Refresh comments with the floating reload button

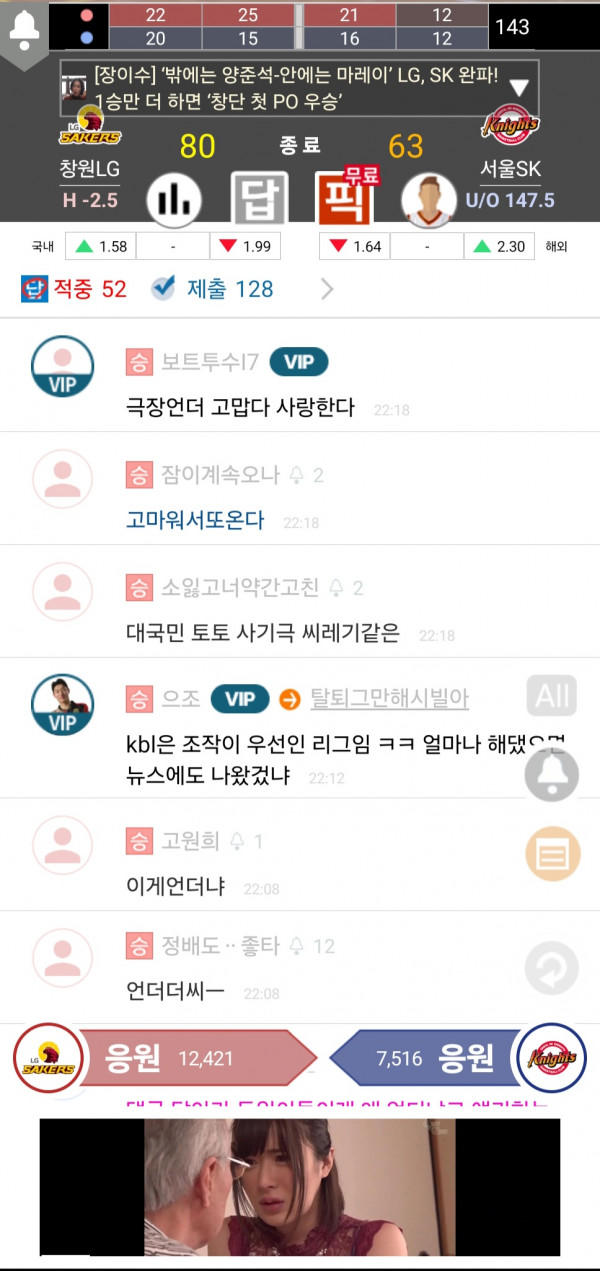(x=552, y=967)
